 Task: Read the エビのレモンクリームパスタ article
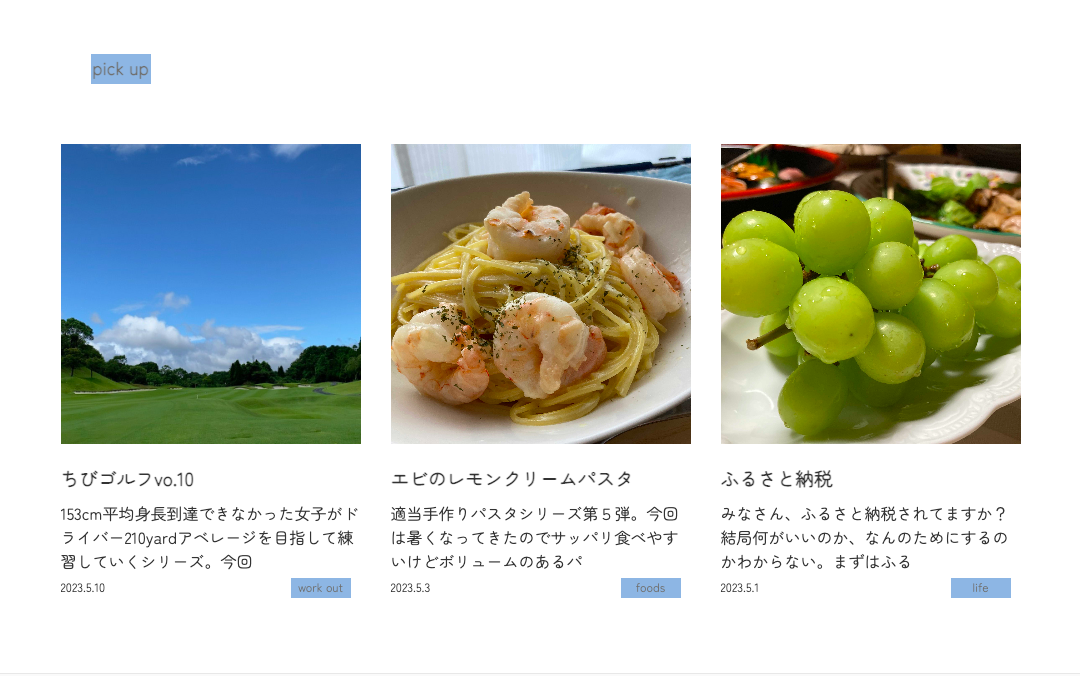click(x=511, y=479)
